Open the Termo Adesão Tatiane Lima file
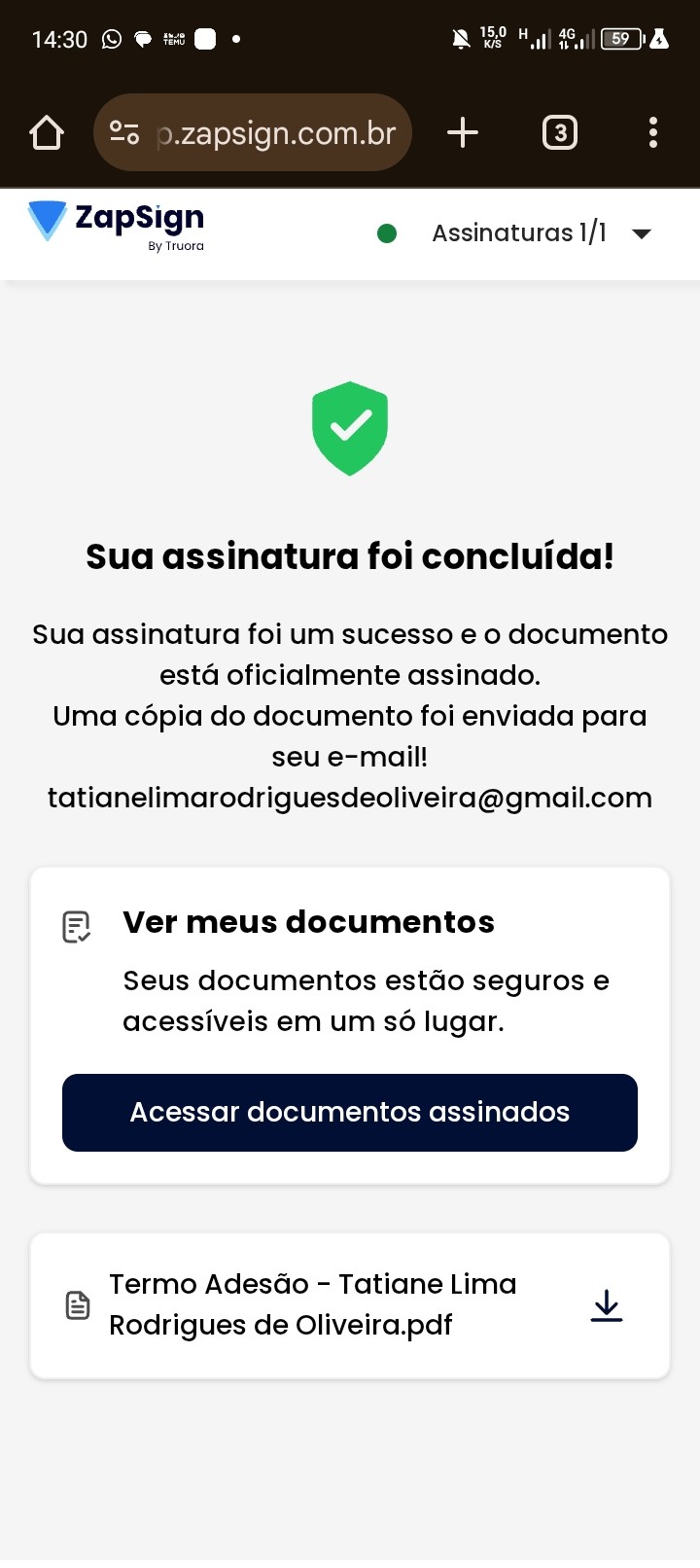700x1568 pixels. (x=311, y=1304)
